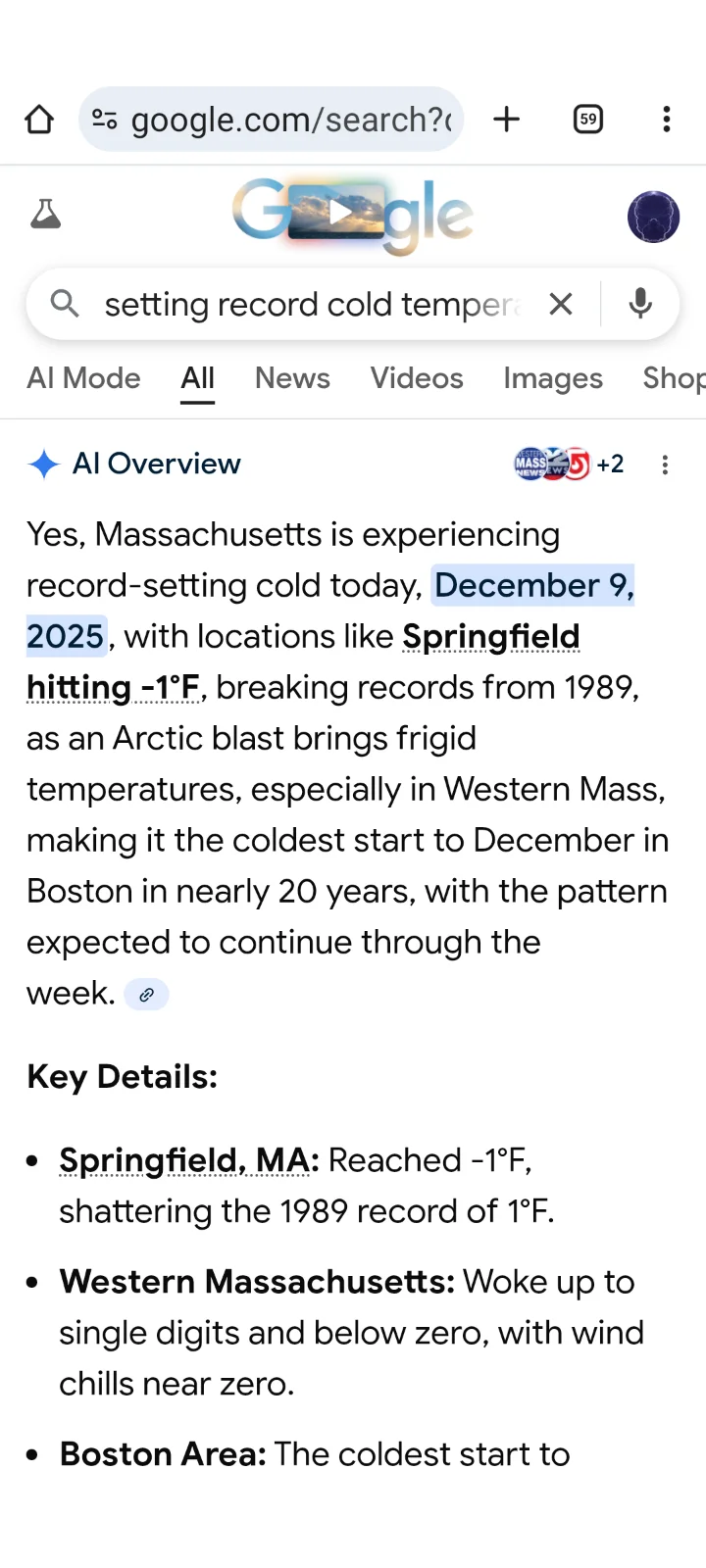Screen dimensions: 706x1568
Task: Switch to the Videos tab
Action: pos(417,378)
